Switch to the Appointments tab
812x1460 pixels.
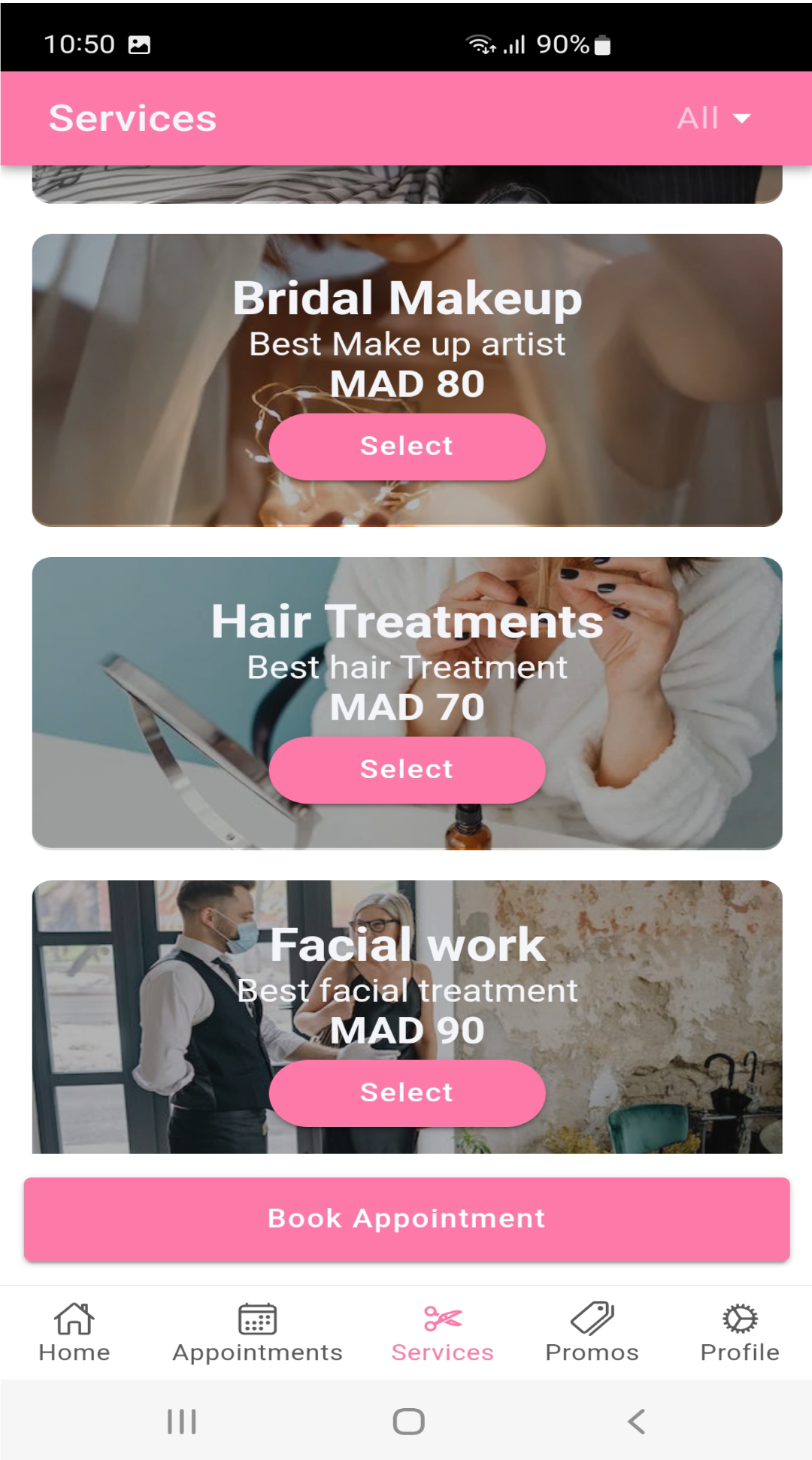(257, 1332)
